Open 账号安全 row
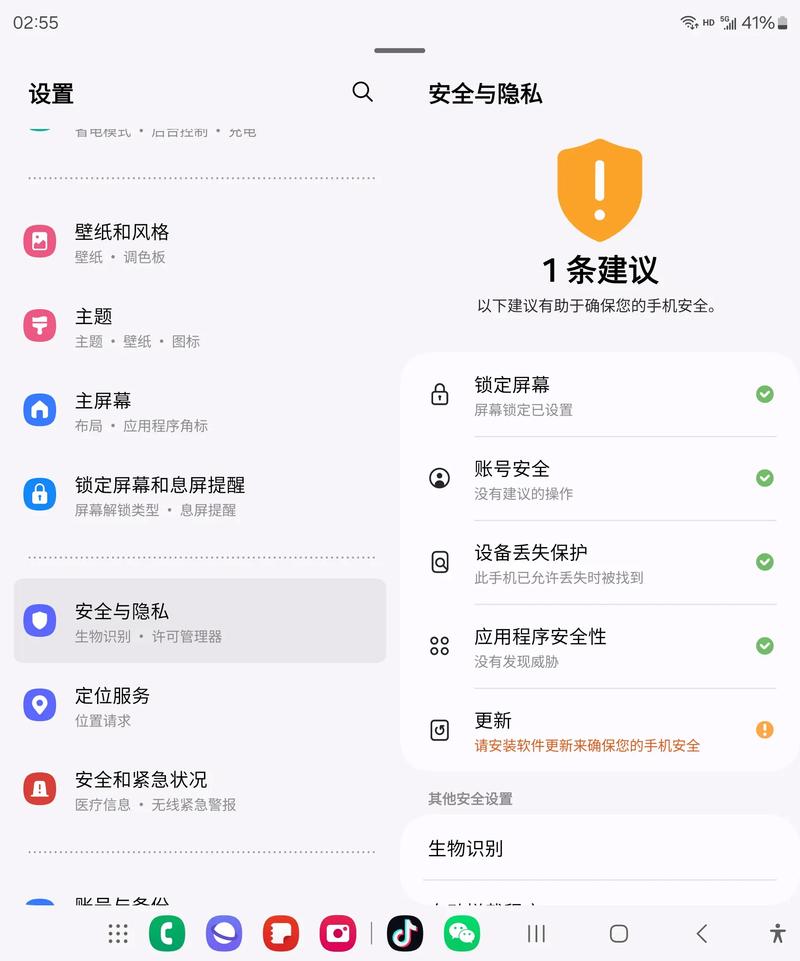 pyautogui.click(x=600, y=479)
